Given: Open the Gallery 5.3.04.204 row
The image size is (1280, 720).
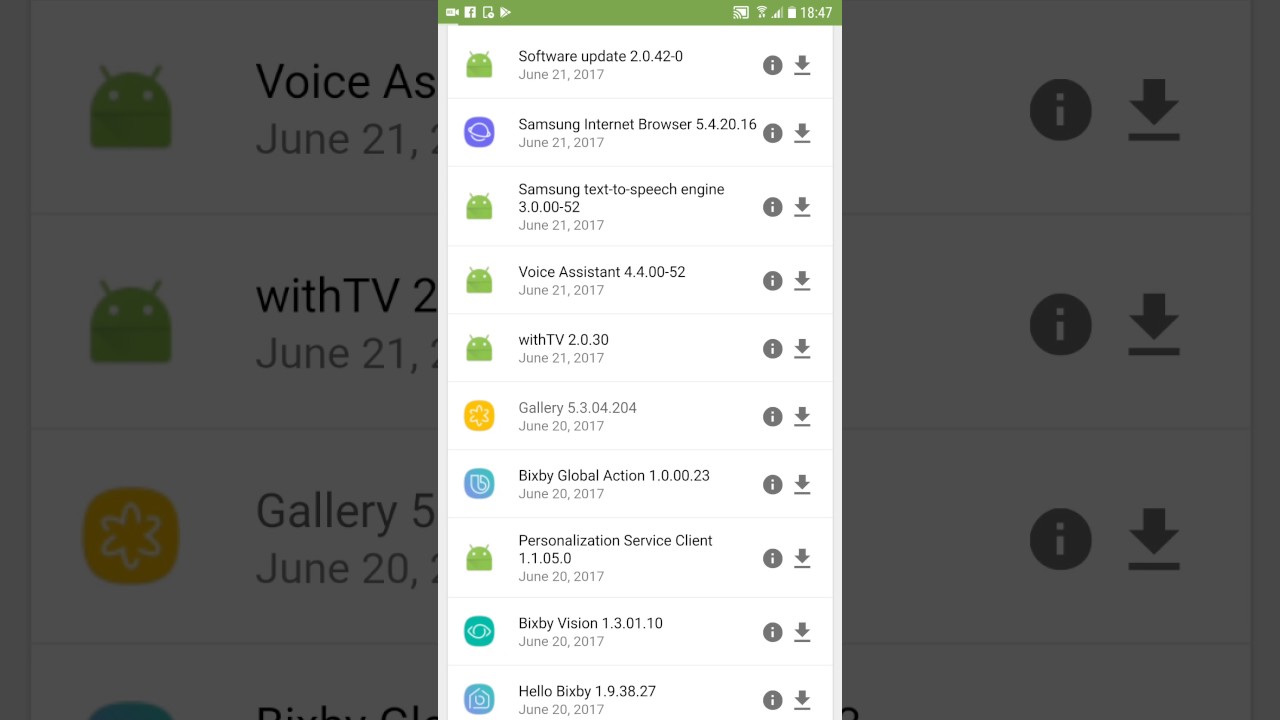Looking at the screenshot, I should (x=600, y=416).
